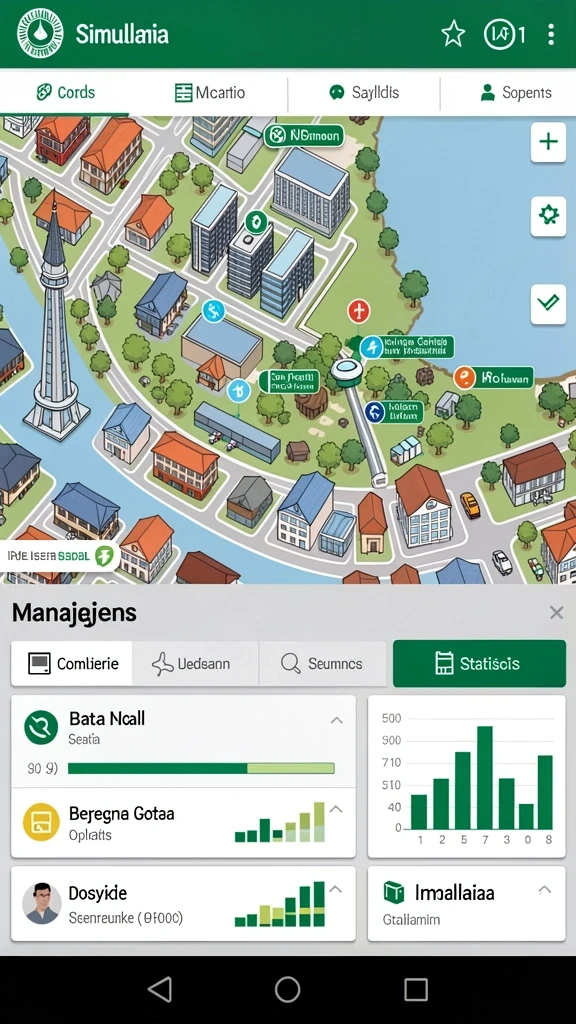This screenshot has height=1024, width=576.
Task: Collapse the Bata Ncall card
Action: pyautogui.click(x=336, y=720)
